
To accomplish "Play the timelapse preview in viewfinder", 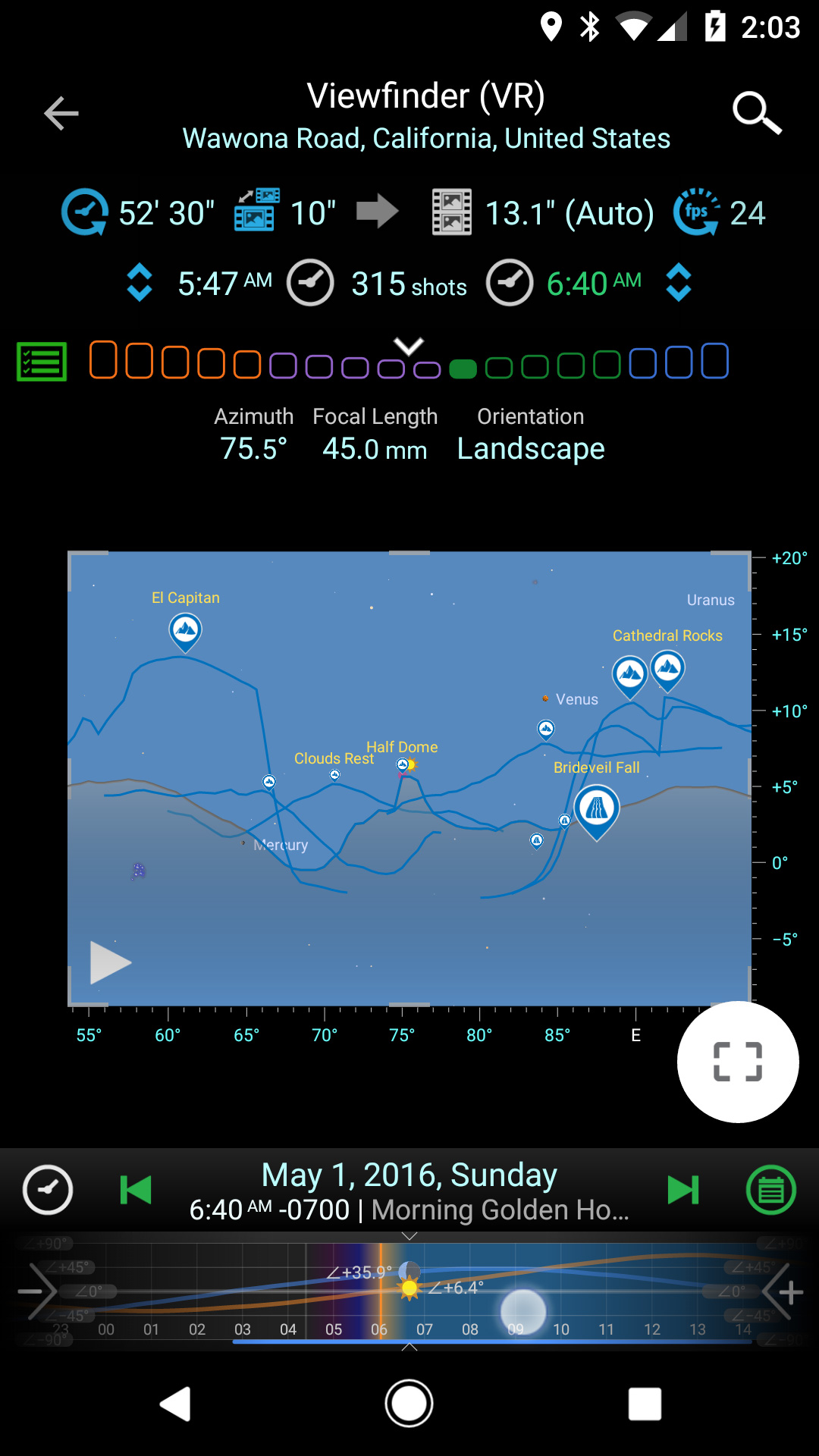I will pyautogui.click(x=110, y=963).
